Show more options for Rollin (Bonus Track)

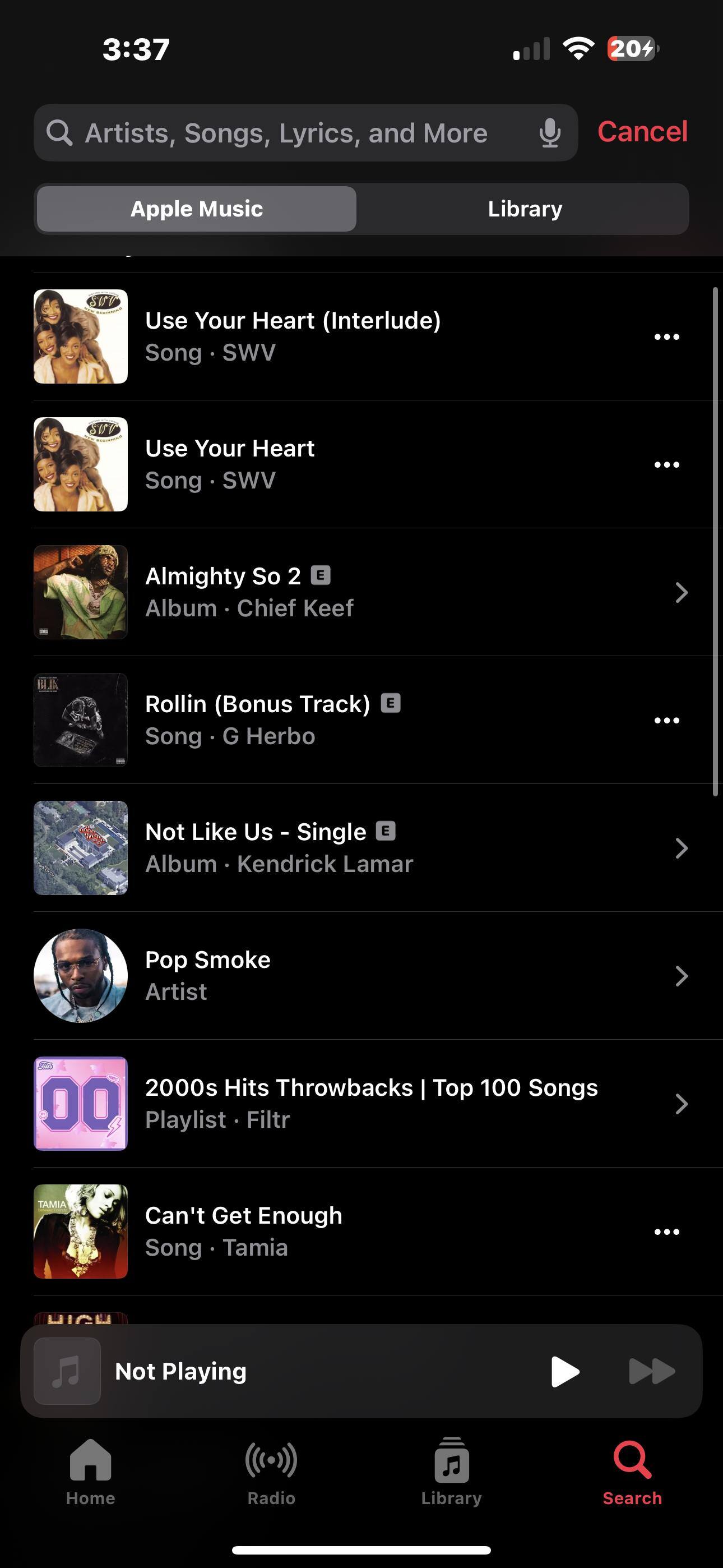(666, 720)
